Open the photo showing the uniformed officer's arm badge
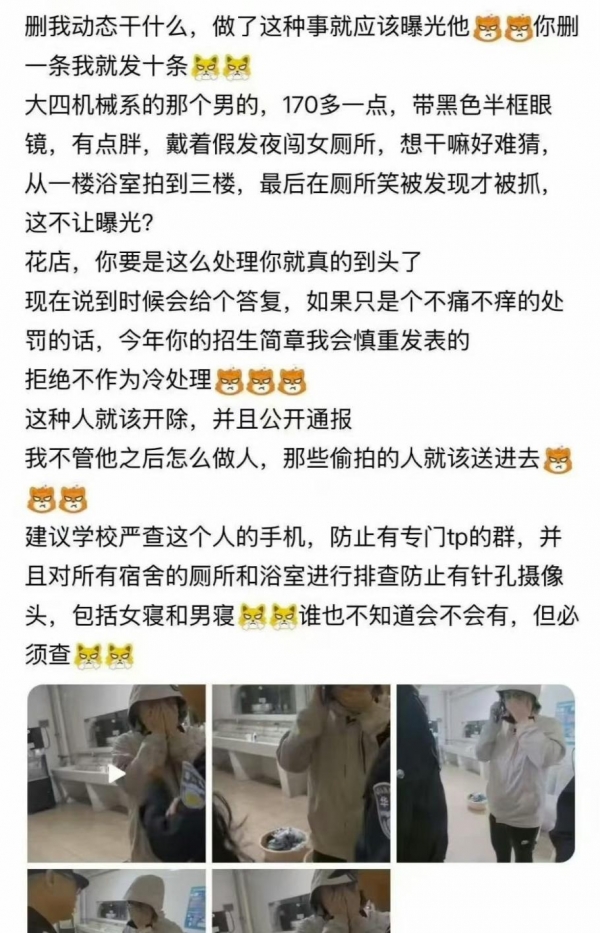The height and width of the screenshot is (933, 600). pos(300,772)
